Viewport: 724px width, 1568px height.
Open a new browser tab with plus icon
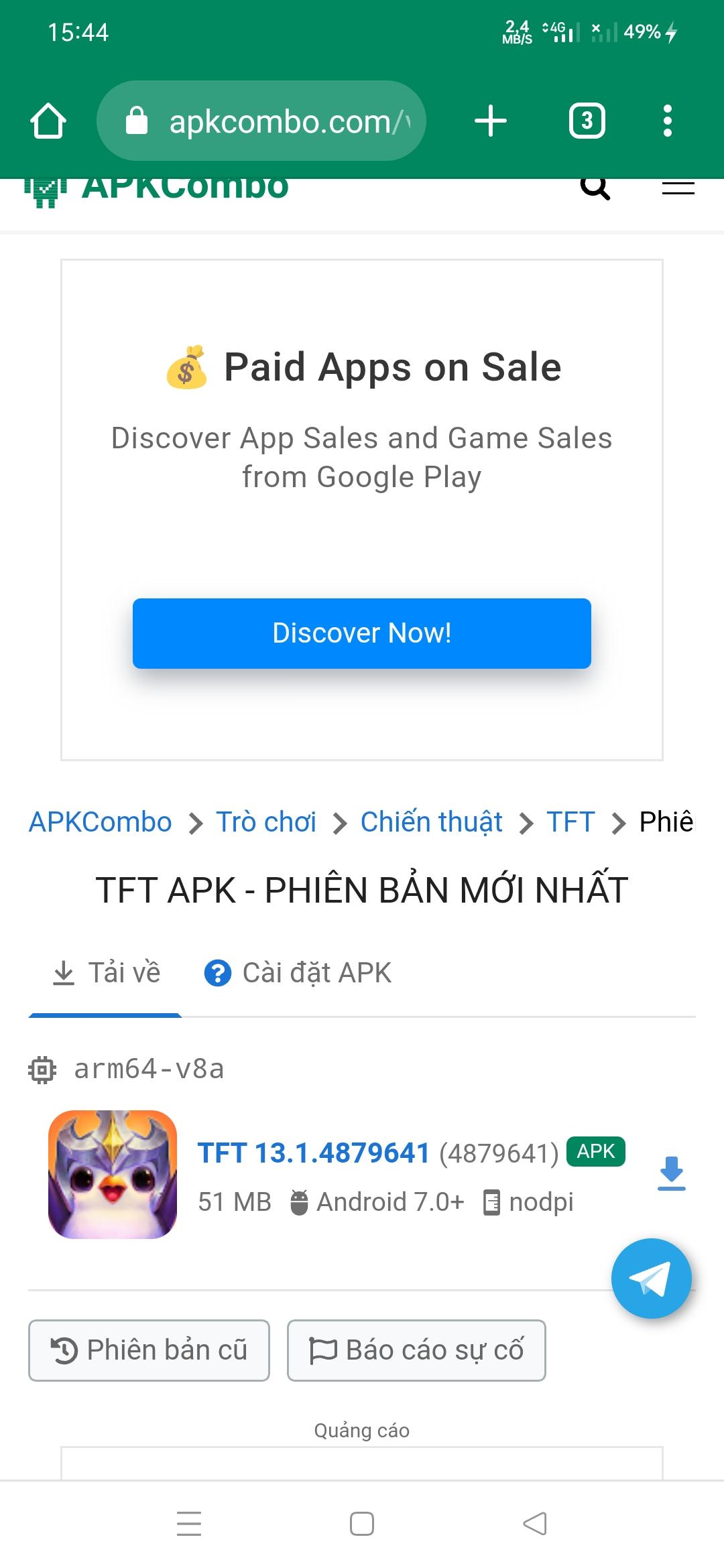(x=490, y=121)
